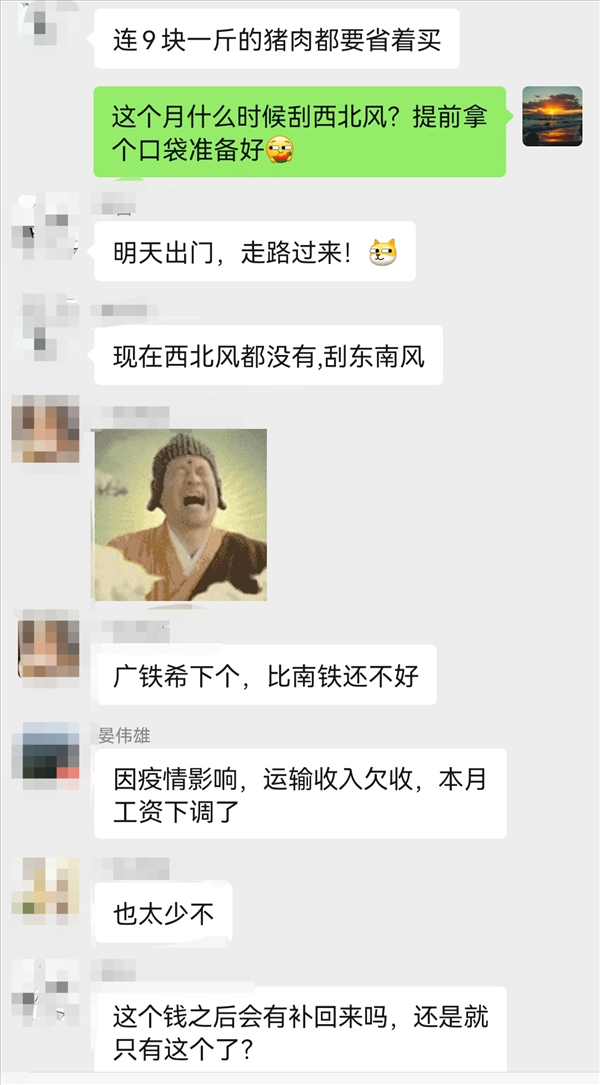Tap the avatar beside "明天出门，走路过来！"

pyautogui.click(x=47, y=228)
